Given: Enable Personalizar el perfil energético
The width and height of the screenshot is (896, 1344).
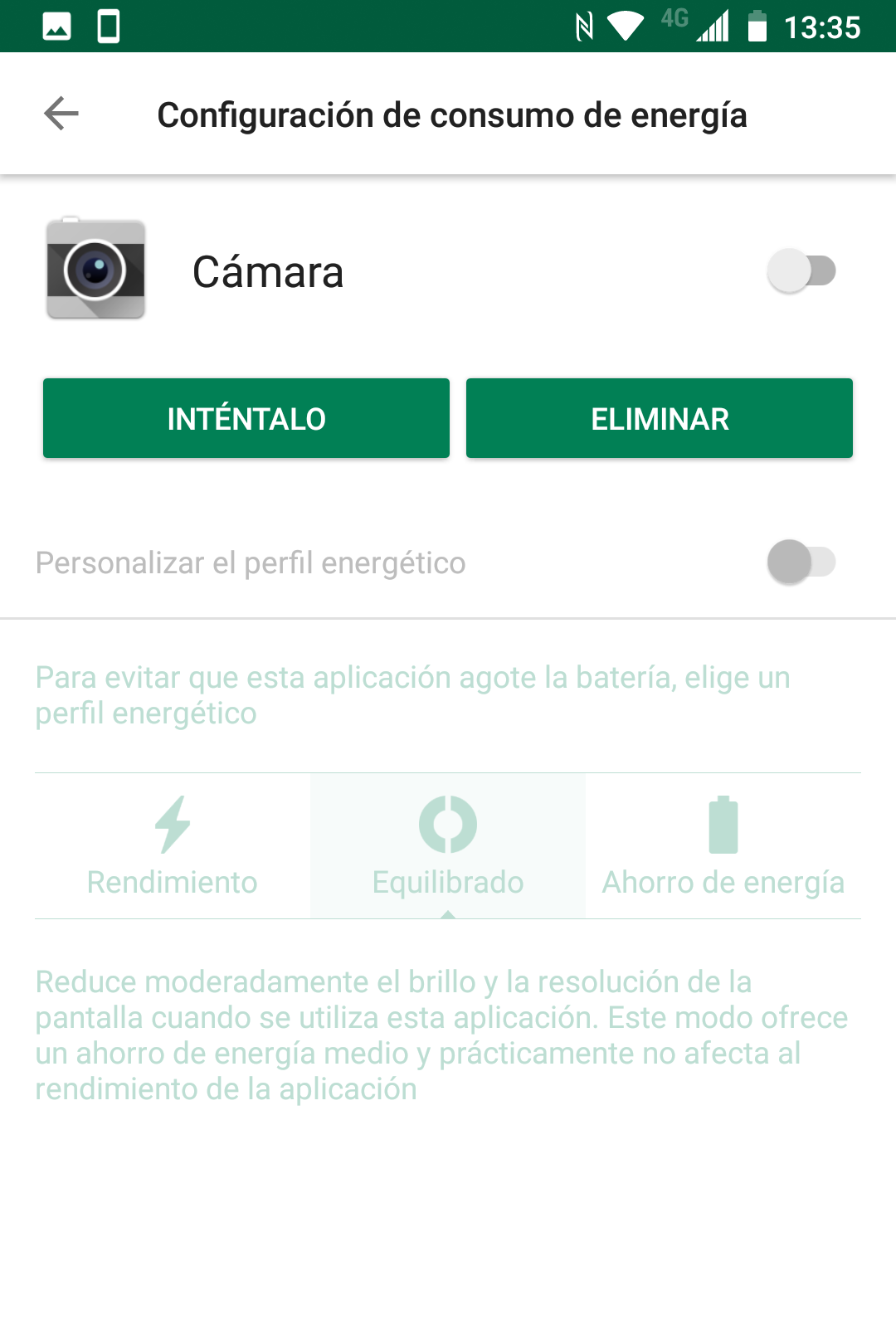Looking at the screenshot, I should (x=801, y=562).
